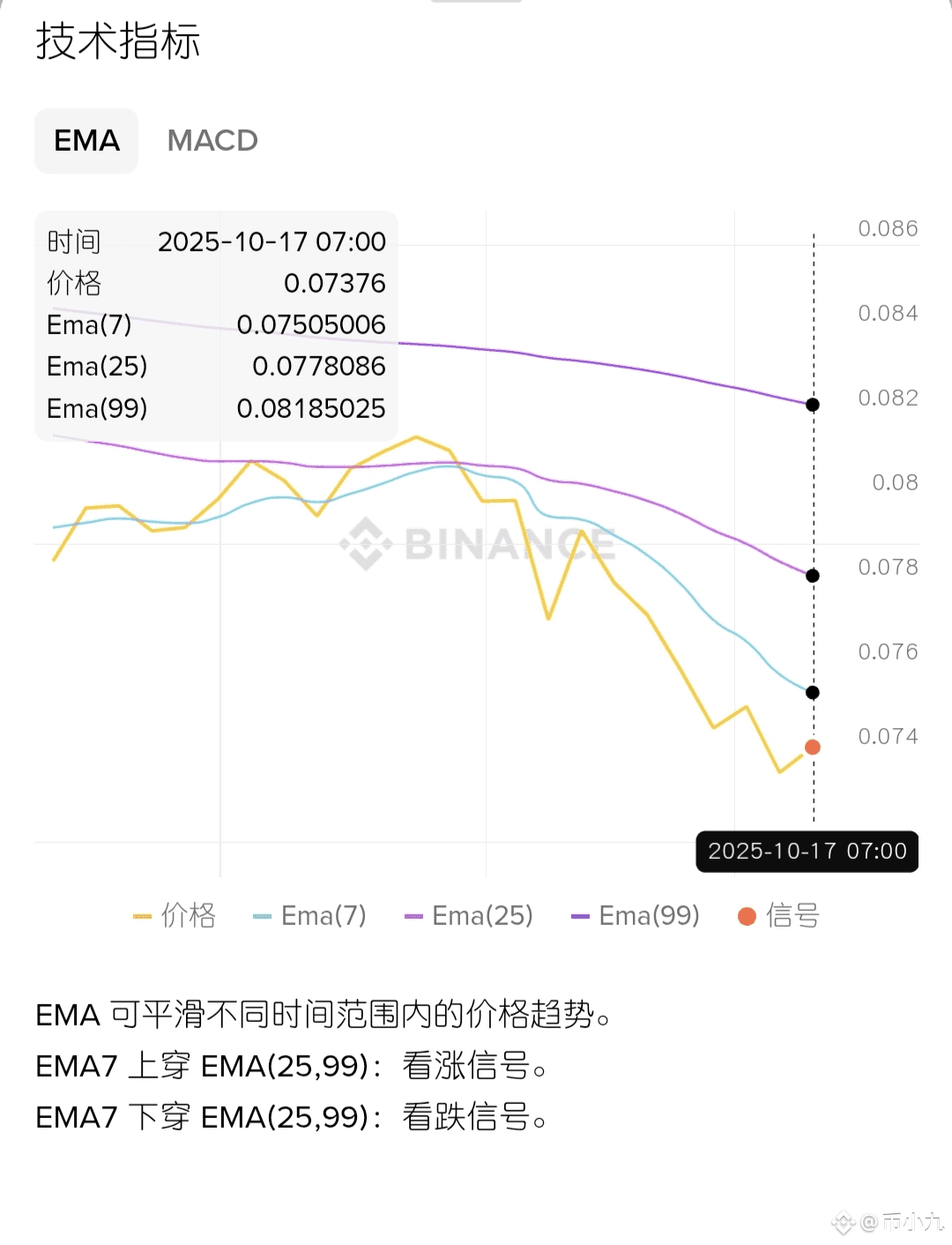Select the EMA tab
The height and width of the screenshot is (1245, 952).
[x=86, y=141]
